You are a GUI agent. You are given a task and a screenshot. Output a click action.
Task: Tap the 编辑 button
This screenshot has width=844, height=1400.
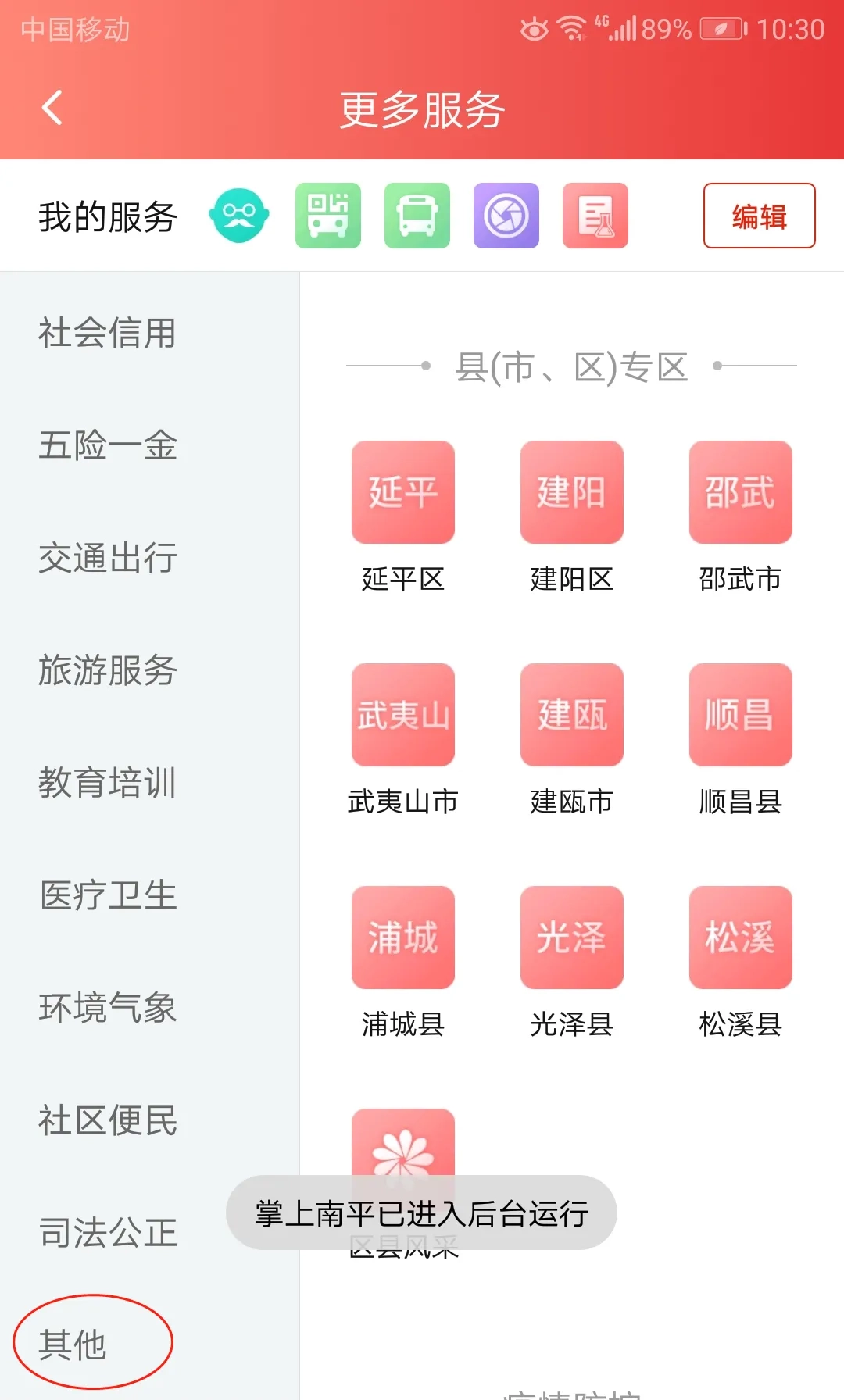coord(759,216)
